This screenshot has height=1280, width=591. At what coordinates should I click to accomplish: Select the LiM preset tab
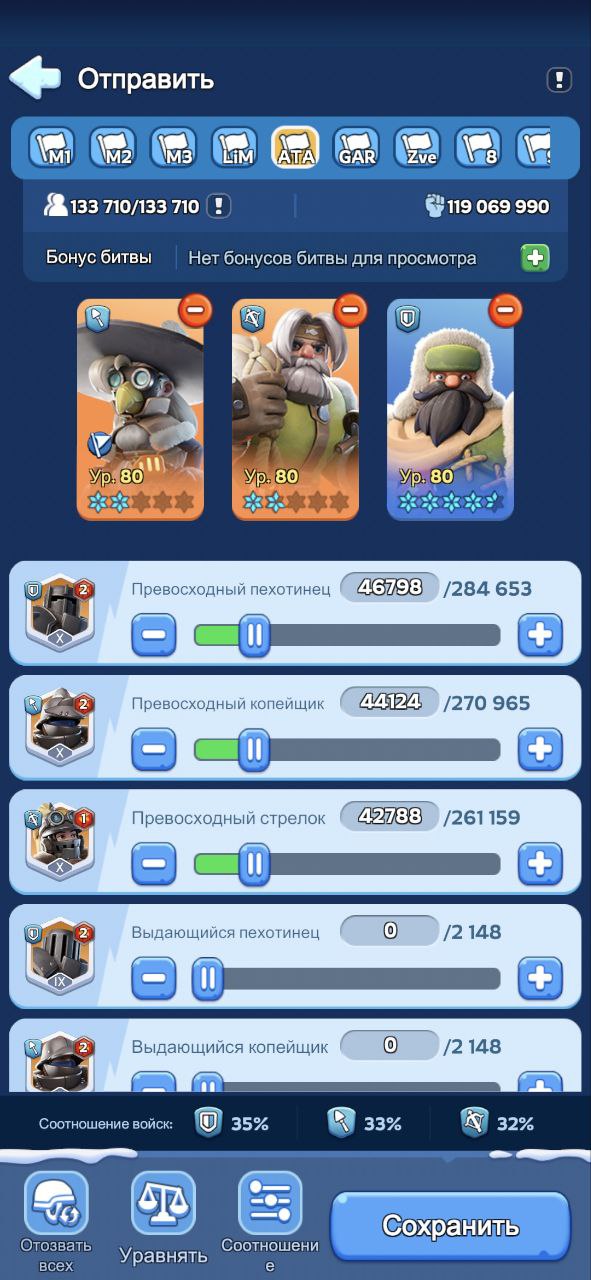pos(234,148)
